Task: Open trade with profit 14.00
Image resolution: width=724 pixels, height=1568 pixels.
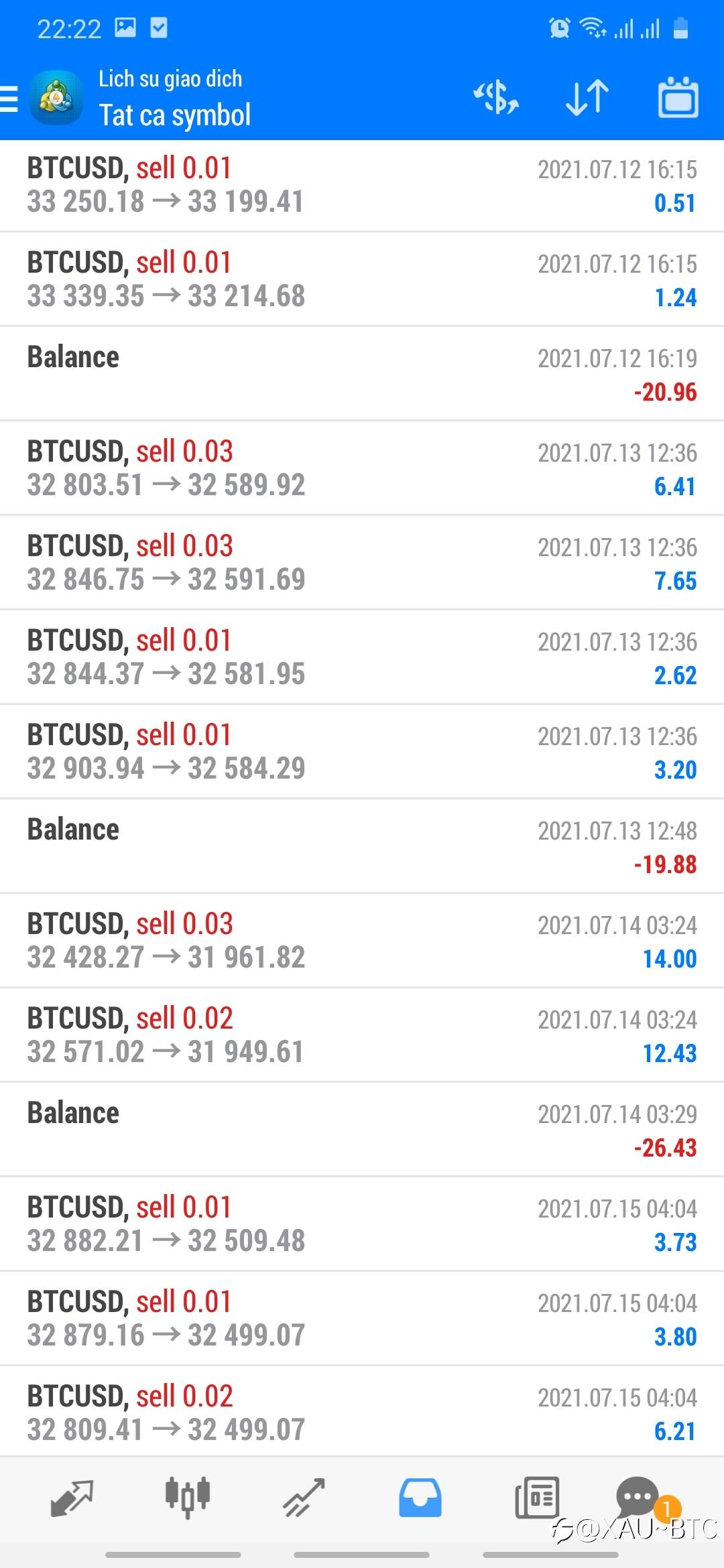Action: [362, 941]
